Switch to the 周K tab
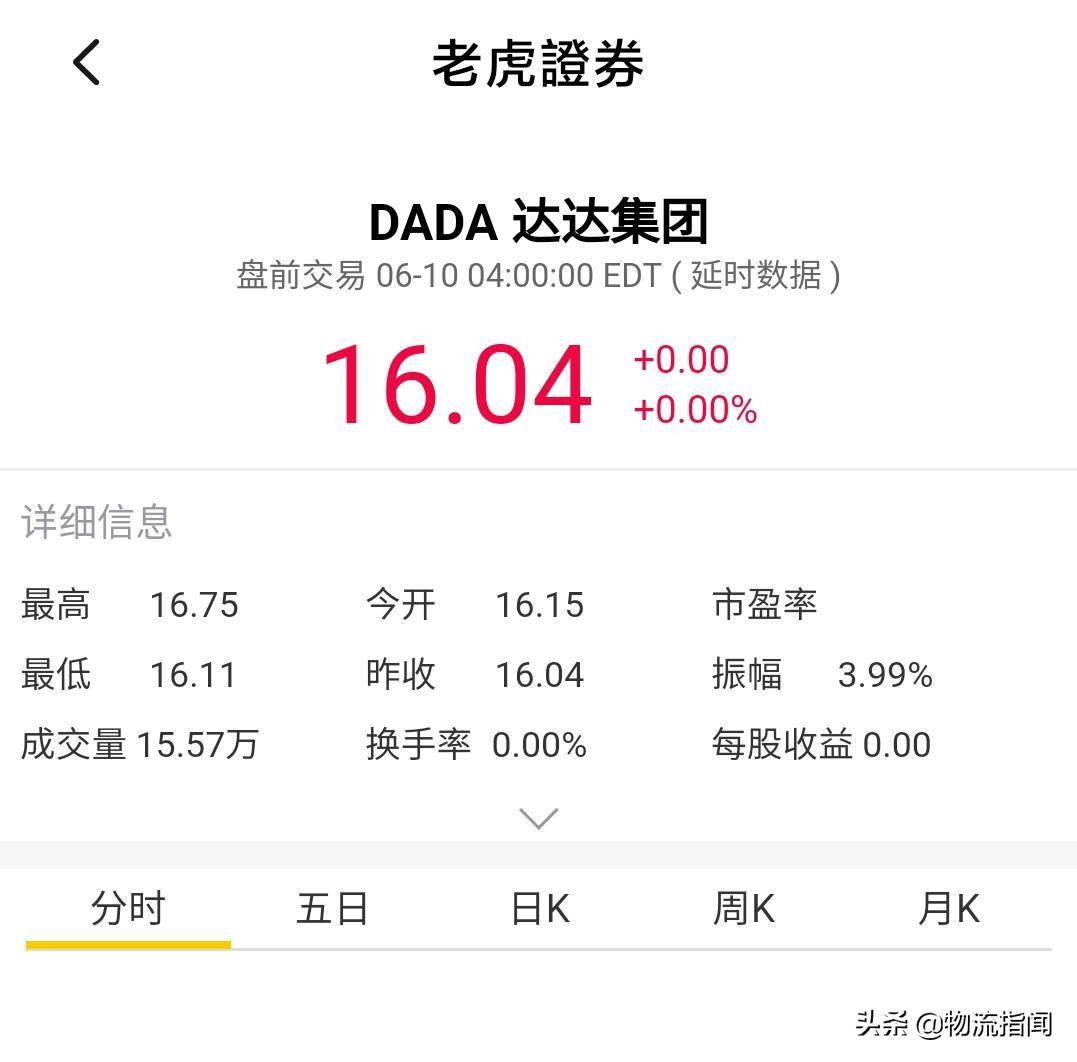This screenshot has height=1062, width=1077. [744, 908]
